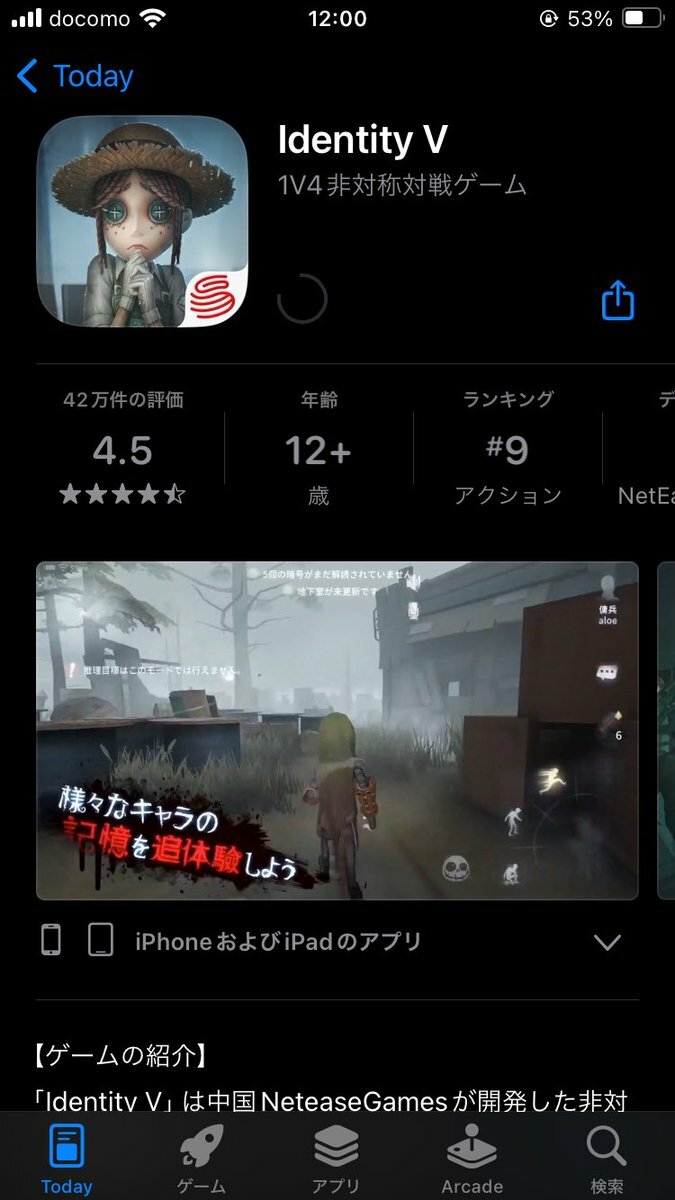Open the 4.5 star ratings section

click(123, 451)
